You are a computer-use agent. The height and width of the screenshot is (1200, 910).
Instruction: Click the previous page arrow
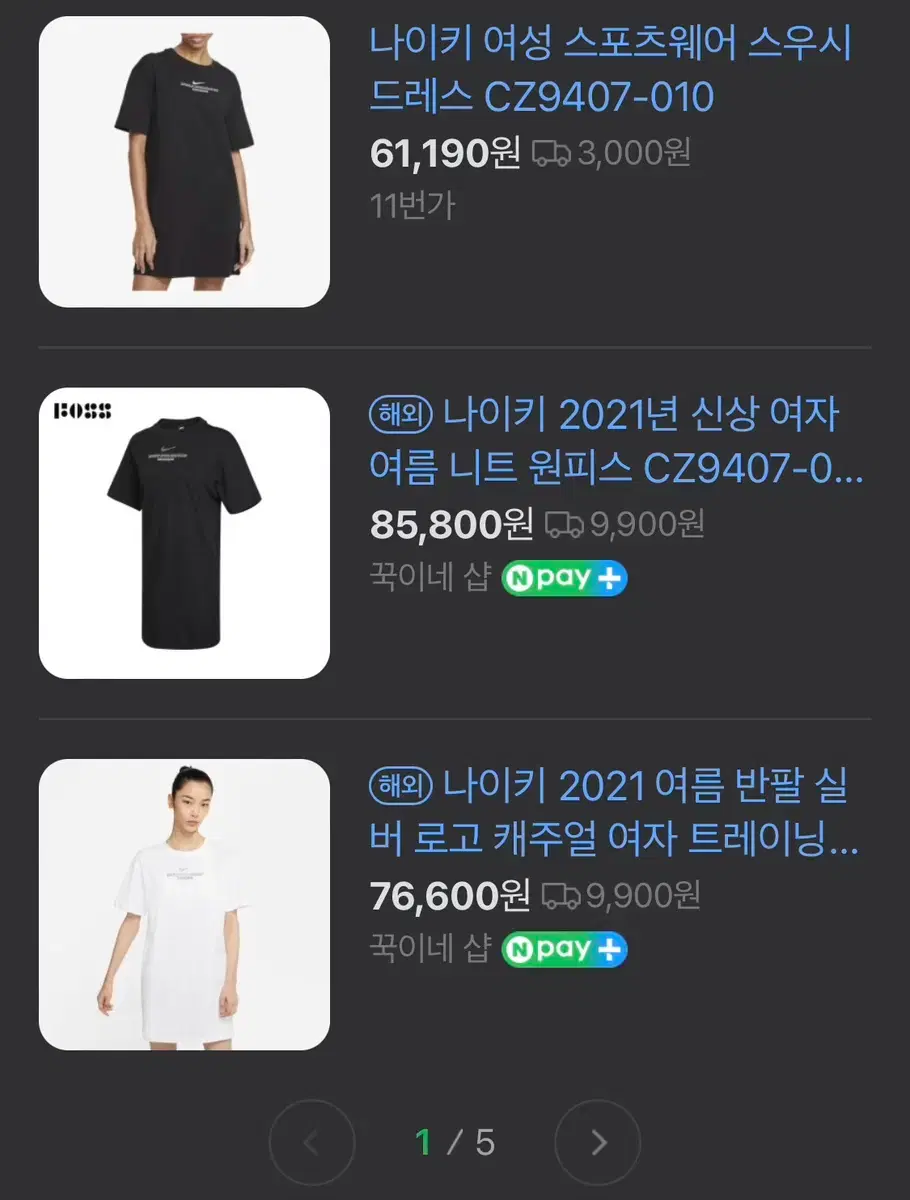click(x=312, y=1141)
